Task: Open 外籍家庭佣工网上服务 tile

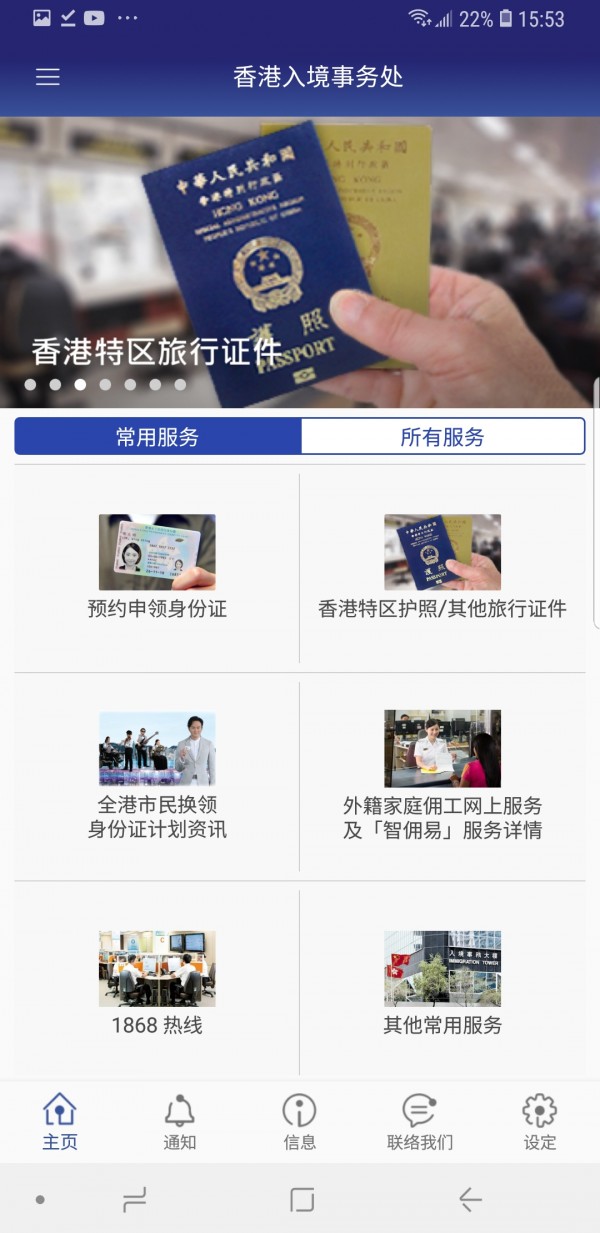Action: [442, 775]
